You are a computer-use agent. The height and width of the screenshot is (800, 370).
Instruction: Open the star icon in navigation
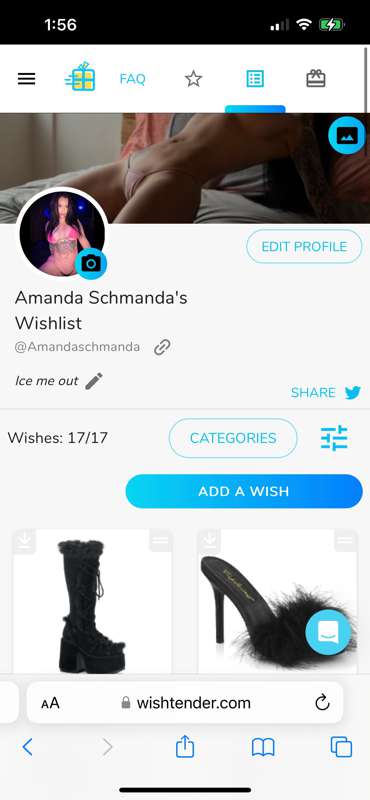point(193,79)
